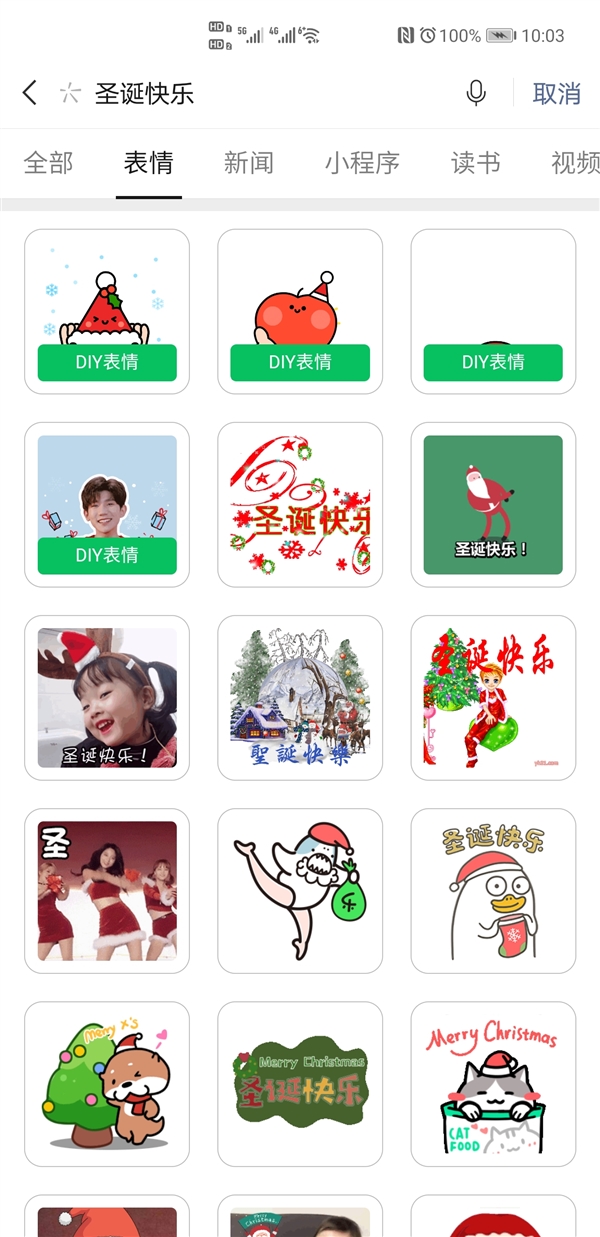The image size is (600, 1237).
Task: Open the 视频 tab
Action: coord(575,163)
